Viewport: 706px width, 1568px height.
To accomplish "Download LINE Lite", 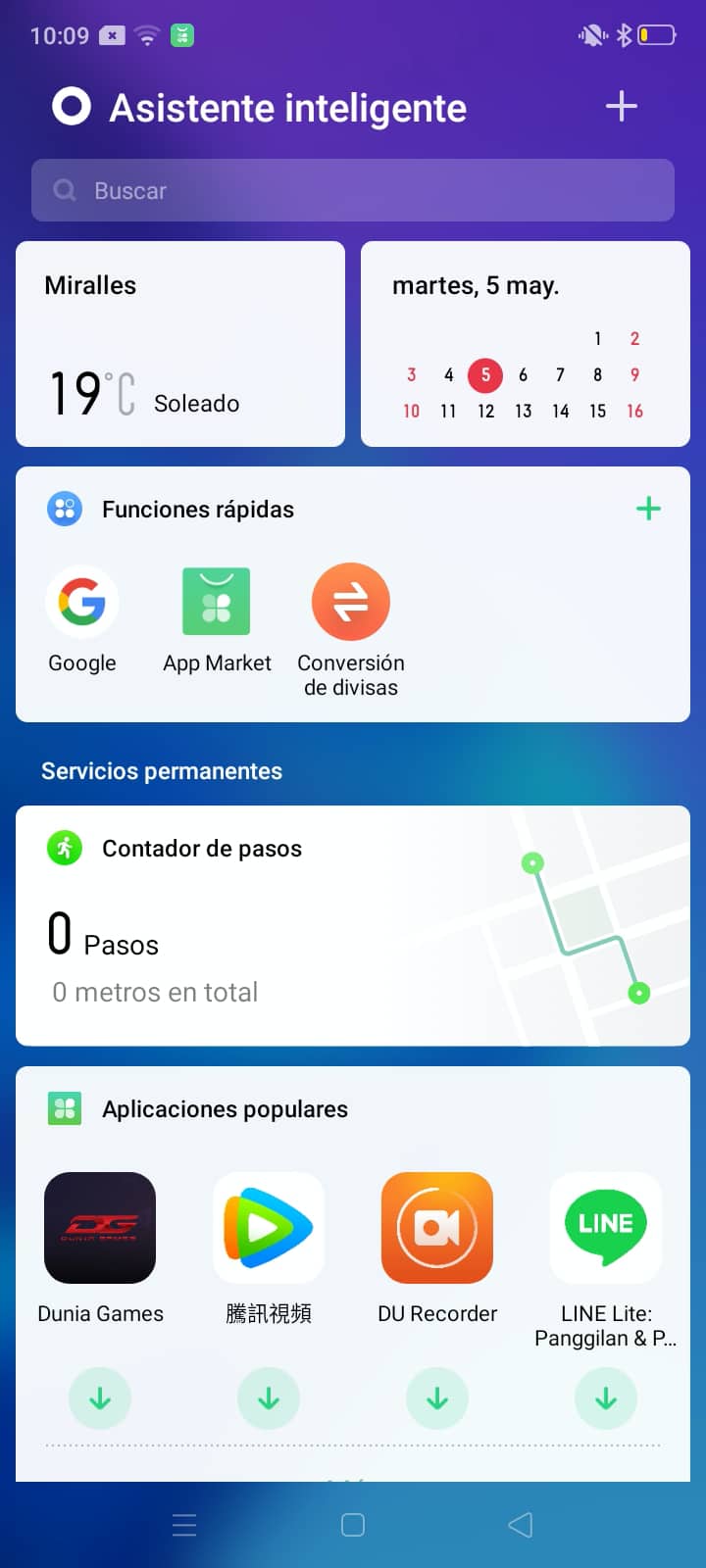I will [x=606, y=1398].
